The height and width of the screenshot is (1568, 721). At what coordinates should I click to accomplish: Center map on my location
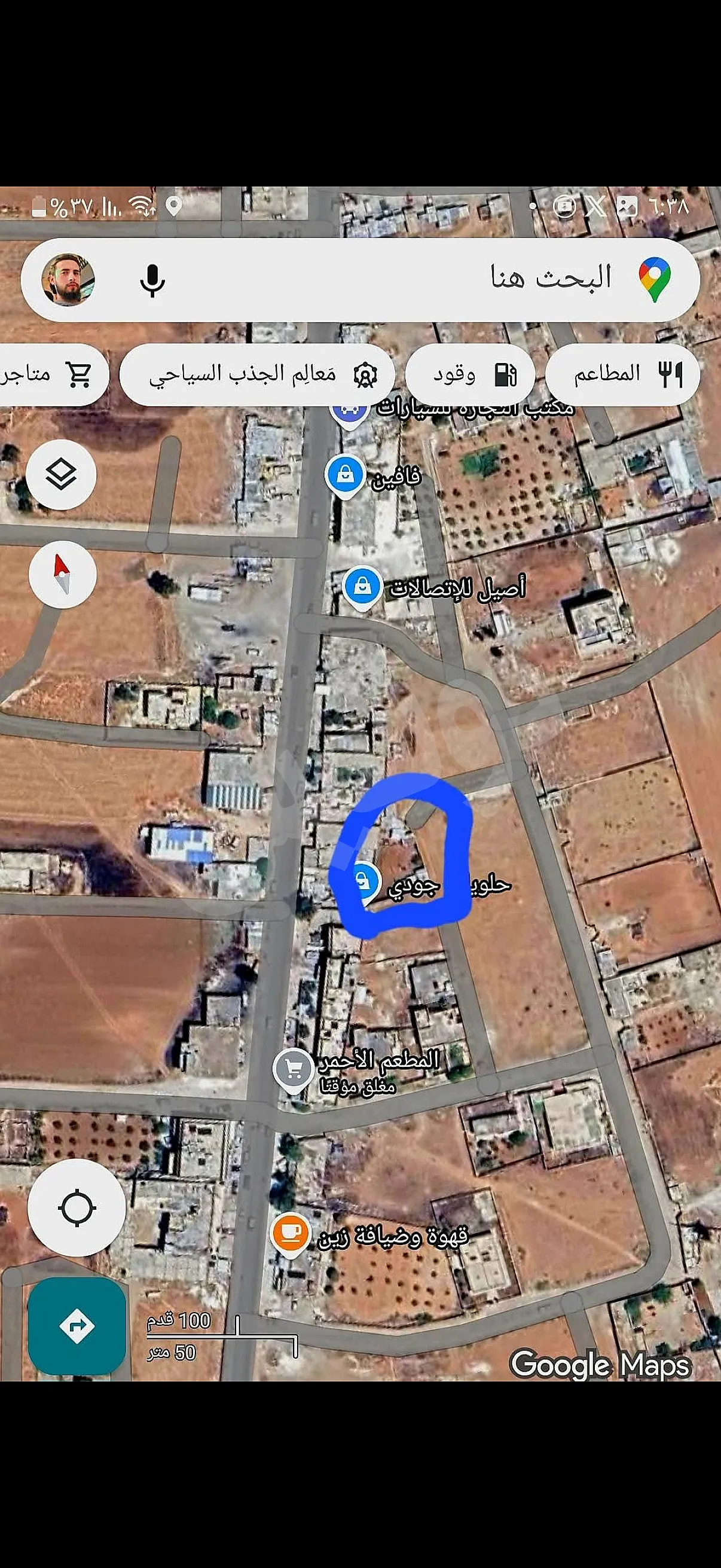[76, 1207]
